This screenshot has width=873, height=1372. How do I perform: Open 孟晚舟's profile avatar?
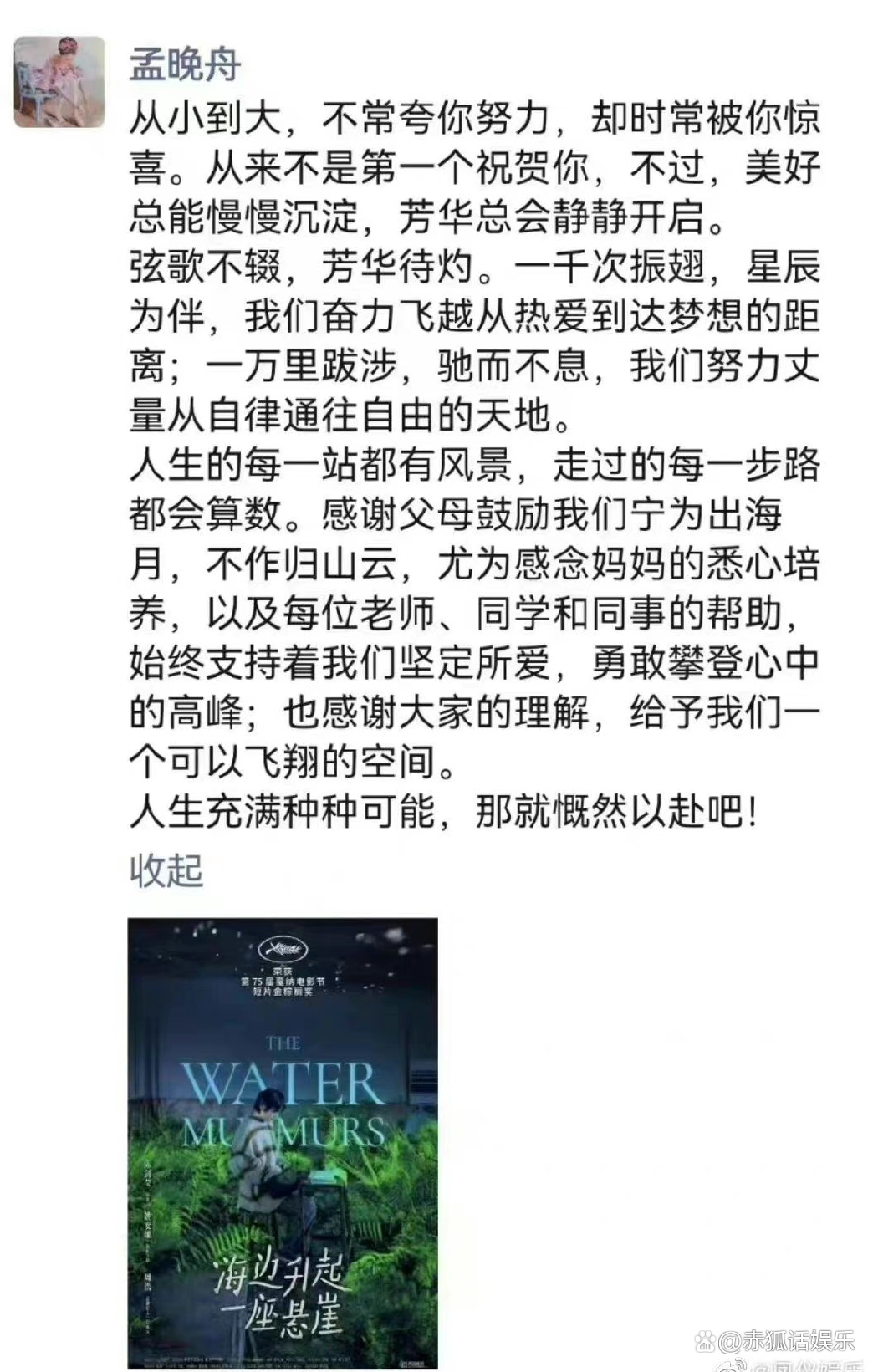click(x=59, y=82)
